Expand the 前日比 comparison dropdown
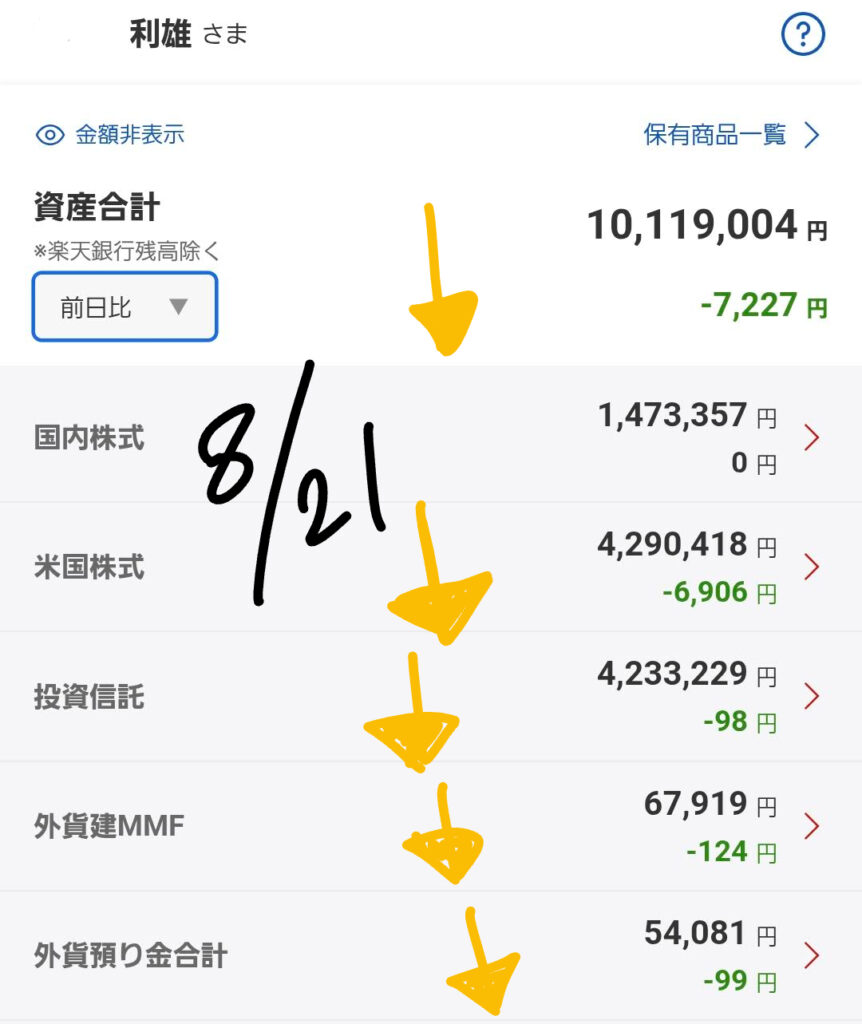 point(125,307)
